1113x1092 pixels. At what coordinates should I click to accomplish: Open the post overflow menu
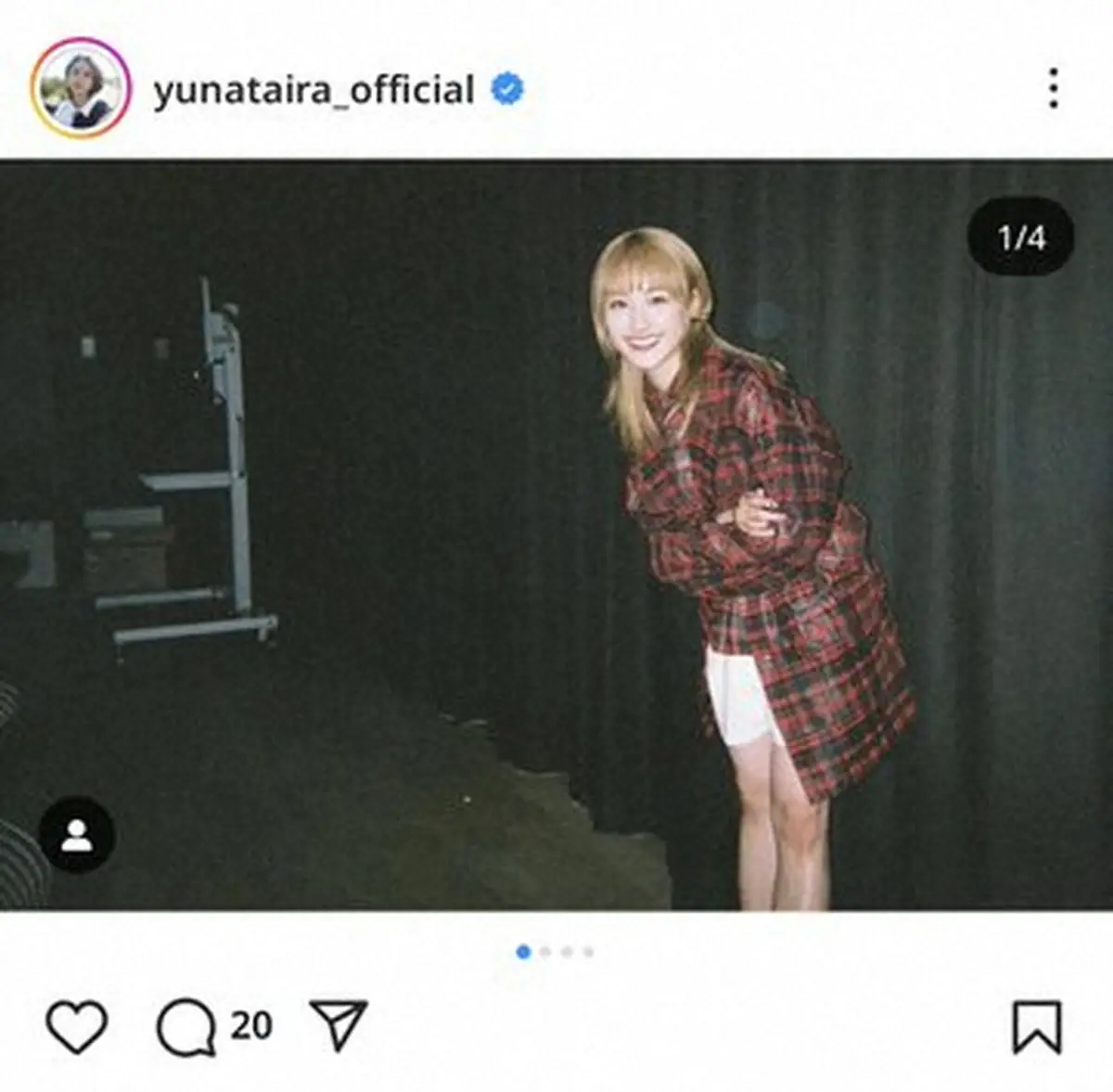pos(1053,89)
